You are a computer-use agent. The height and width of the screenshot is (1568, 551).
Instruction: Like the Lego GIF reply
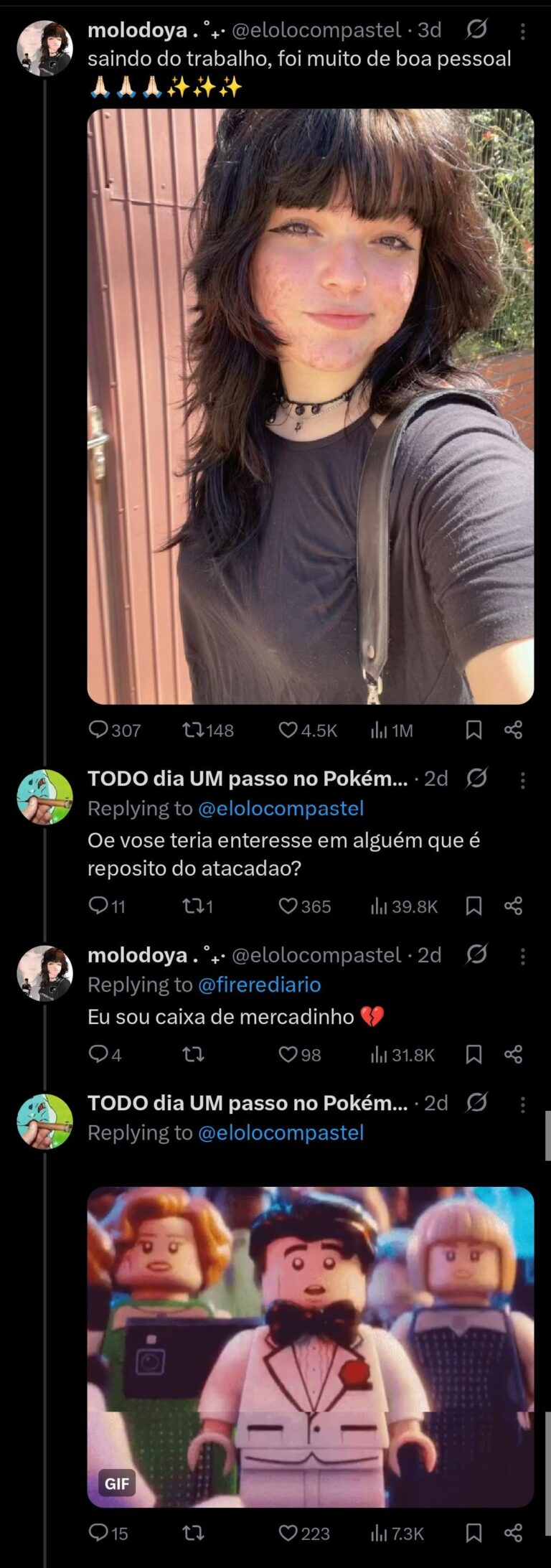tap(288, 1533)
